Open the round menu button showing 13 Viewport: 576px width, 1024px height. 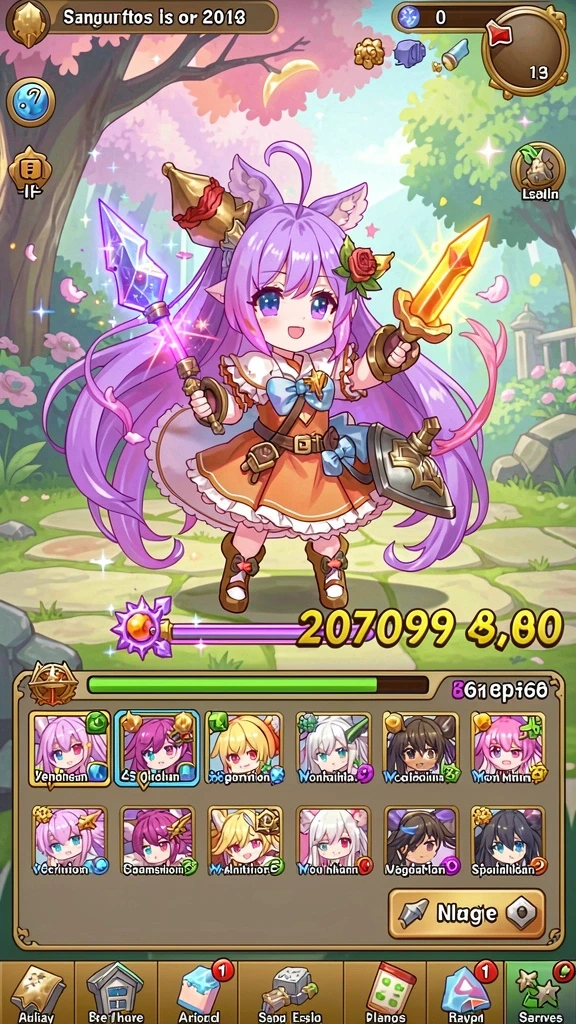tap(524, 52)
